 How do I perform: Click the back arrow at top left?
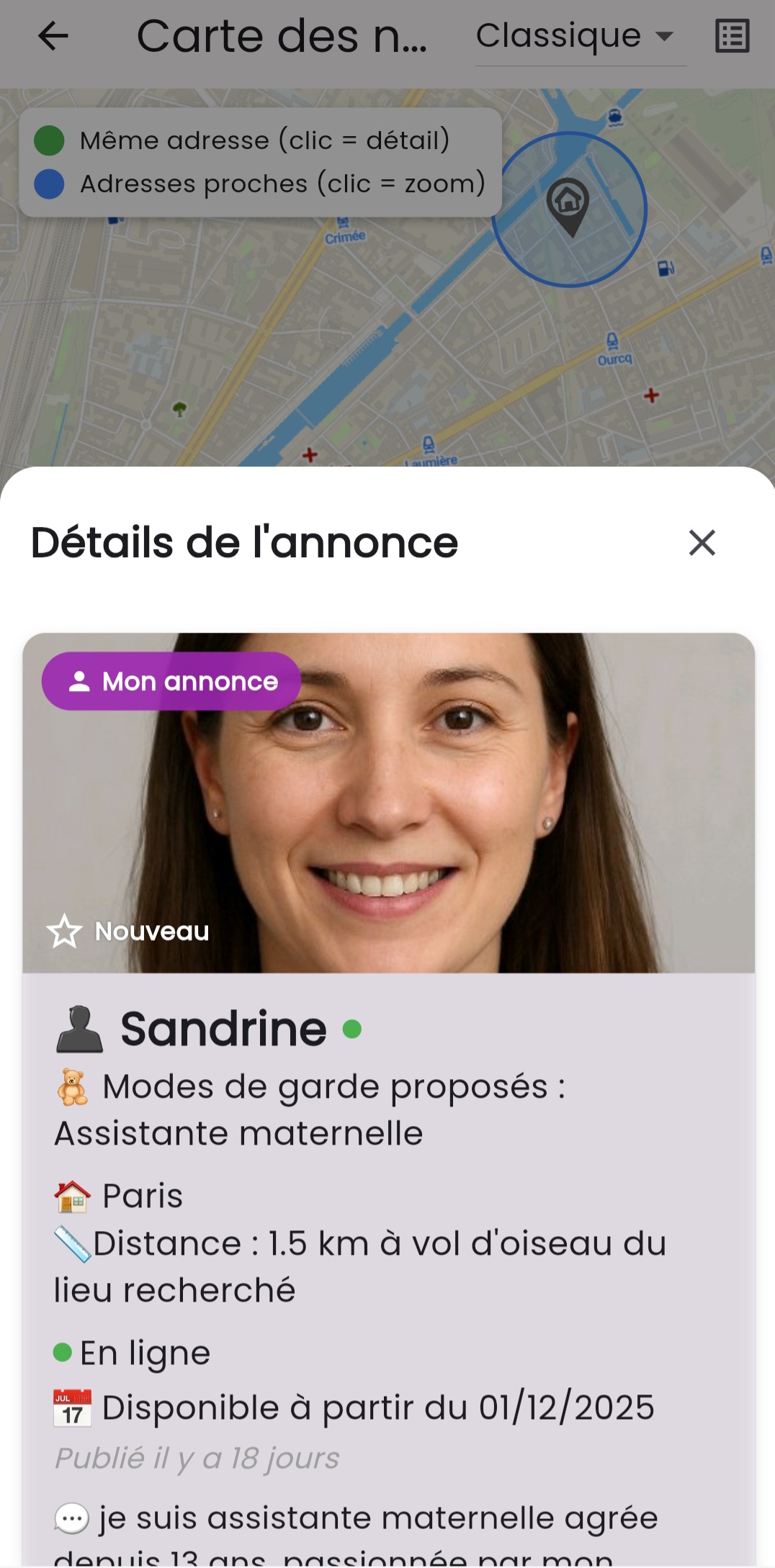(x=53, y=36)
